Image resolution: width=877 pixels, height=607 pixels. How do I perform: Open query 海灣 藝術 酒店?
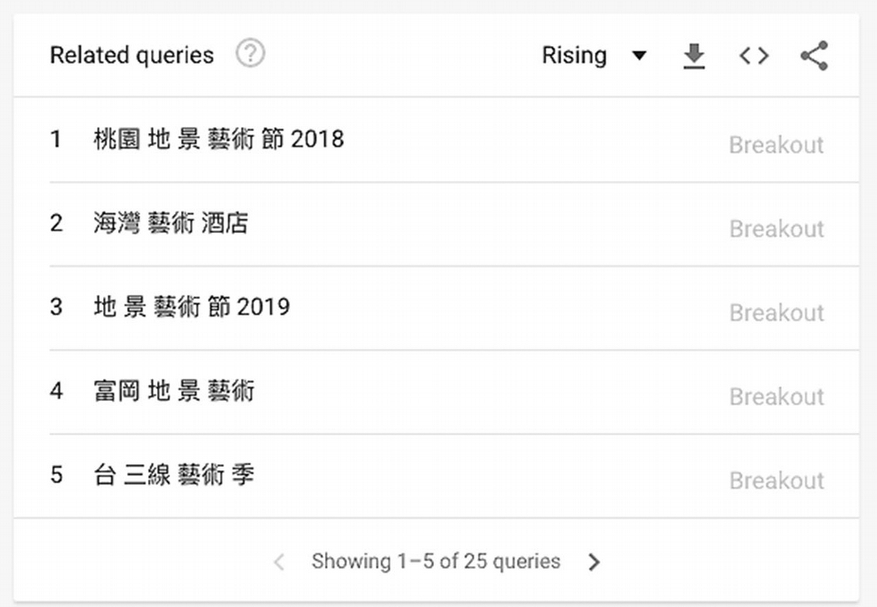click(170, 223)
